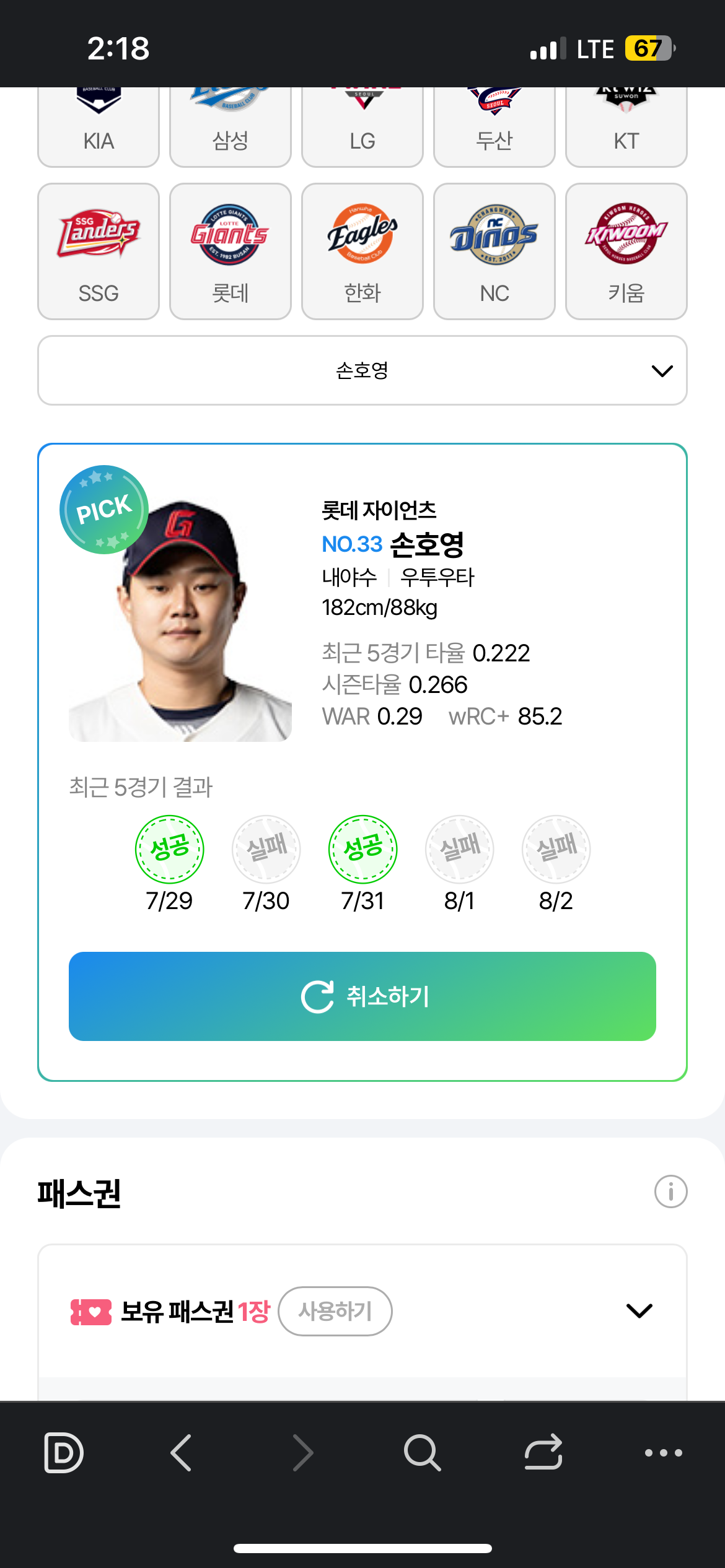725x1568 pixels.
Task: Open the browser search icon
Action: pyautogui.click(x=422, y=1452)
